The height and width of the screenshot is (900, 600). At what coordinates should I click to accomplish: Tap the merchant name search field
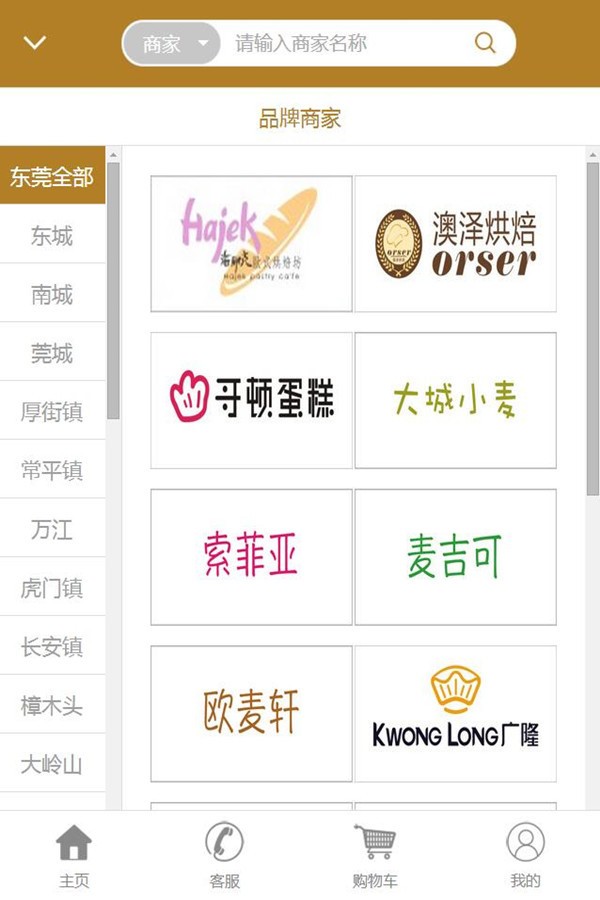click(340, 44)
